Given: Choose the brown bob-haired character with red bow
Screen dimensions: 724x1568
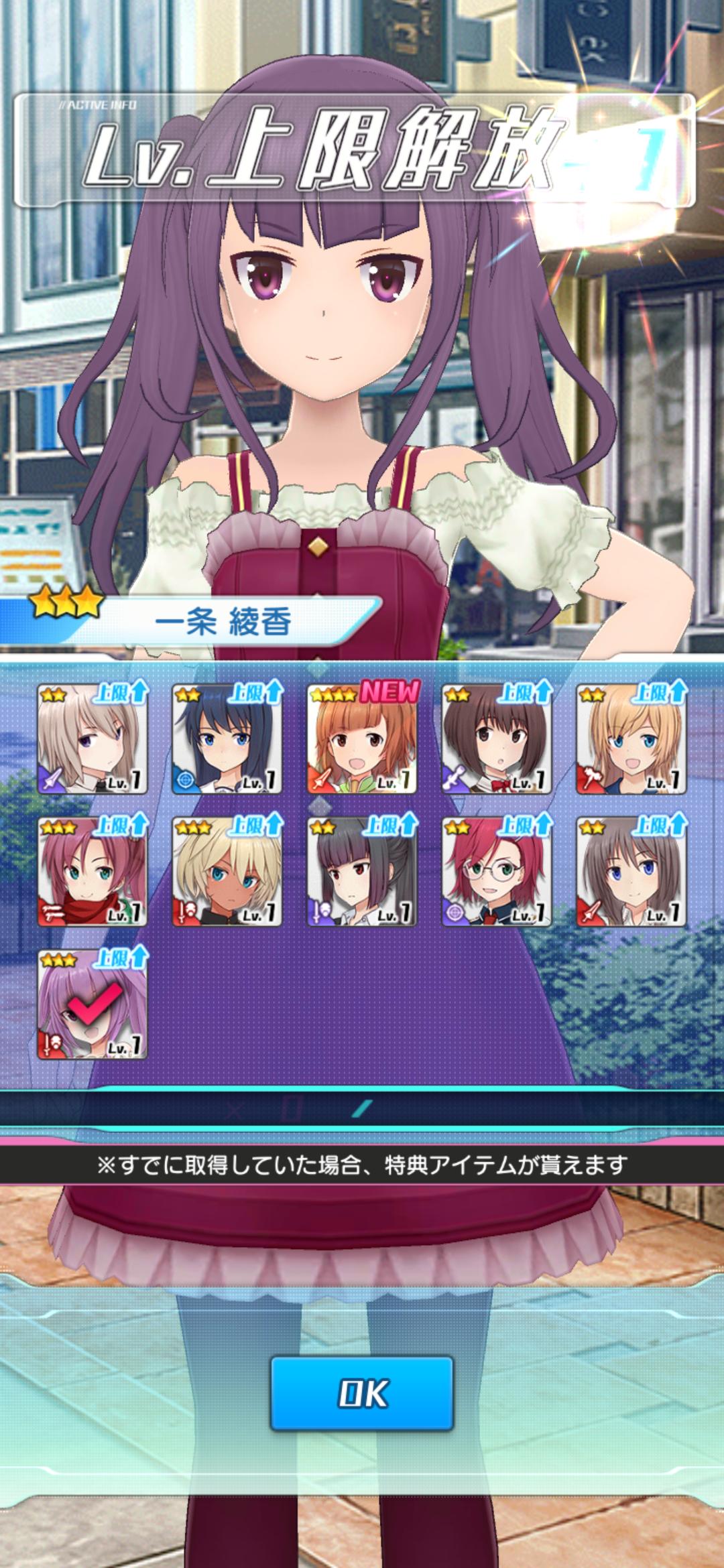Looking at the screenshot, I should click(497, 738).
